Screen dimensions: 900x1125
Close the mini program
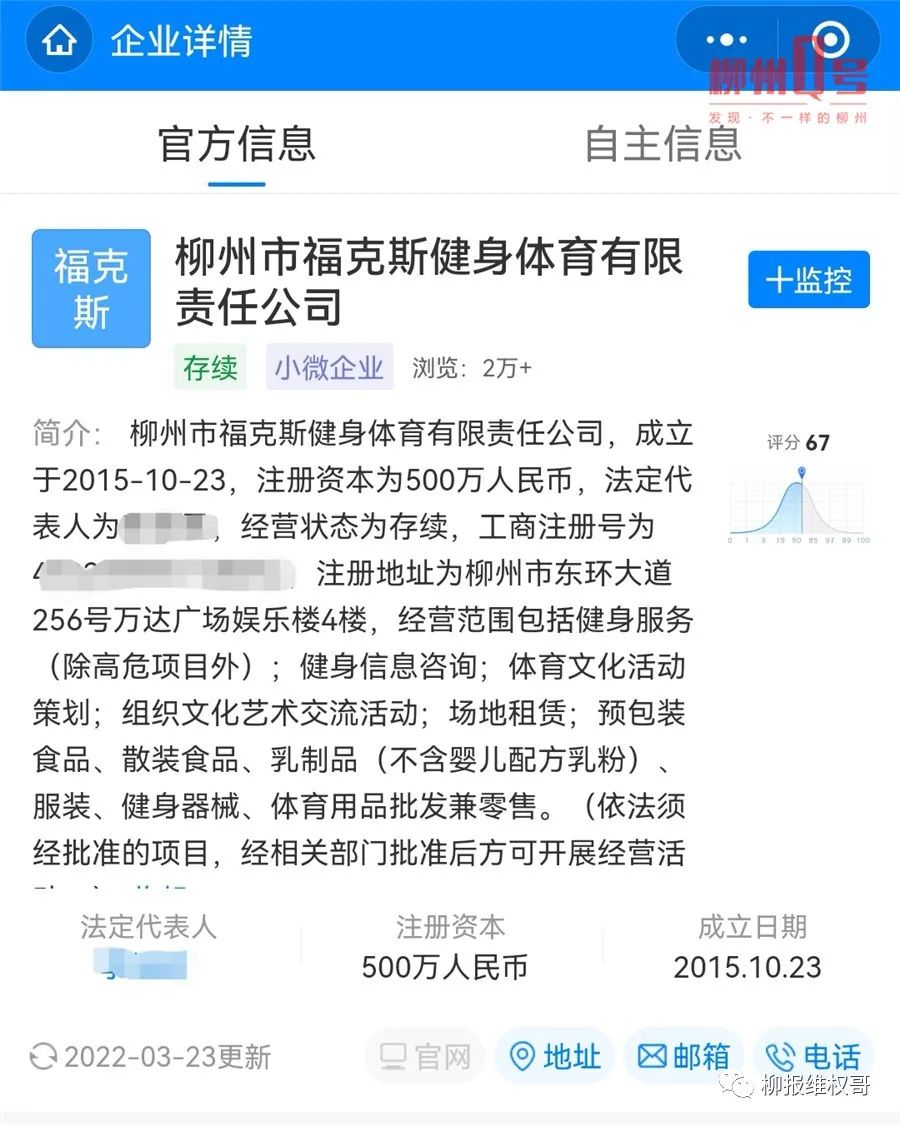coord(831,41)
